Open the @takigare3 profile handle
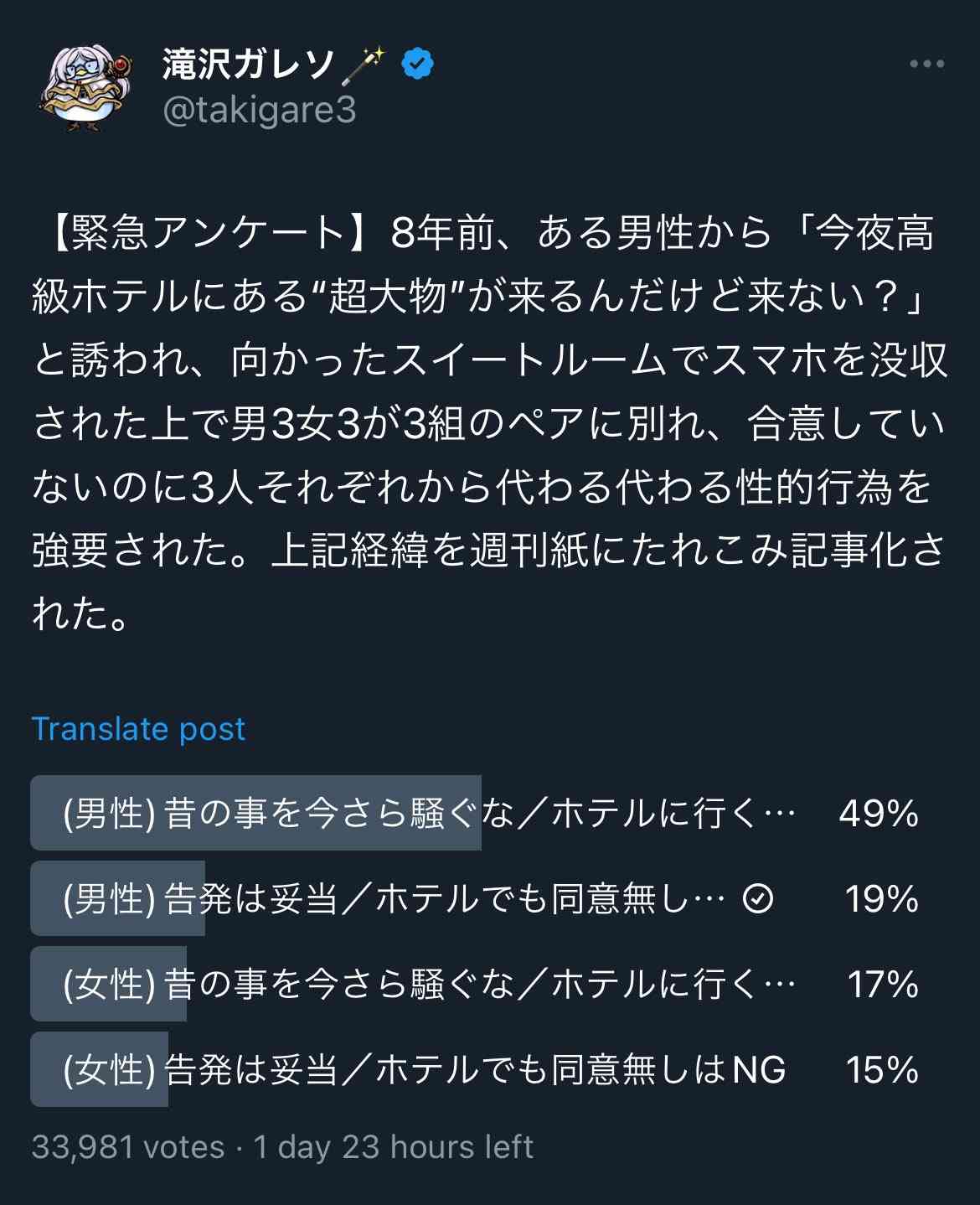This screenshot has width=980, height=1205. tap(260, 110)
